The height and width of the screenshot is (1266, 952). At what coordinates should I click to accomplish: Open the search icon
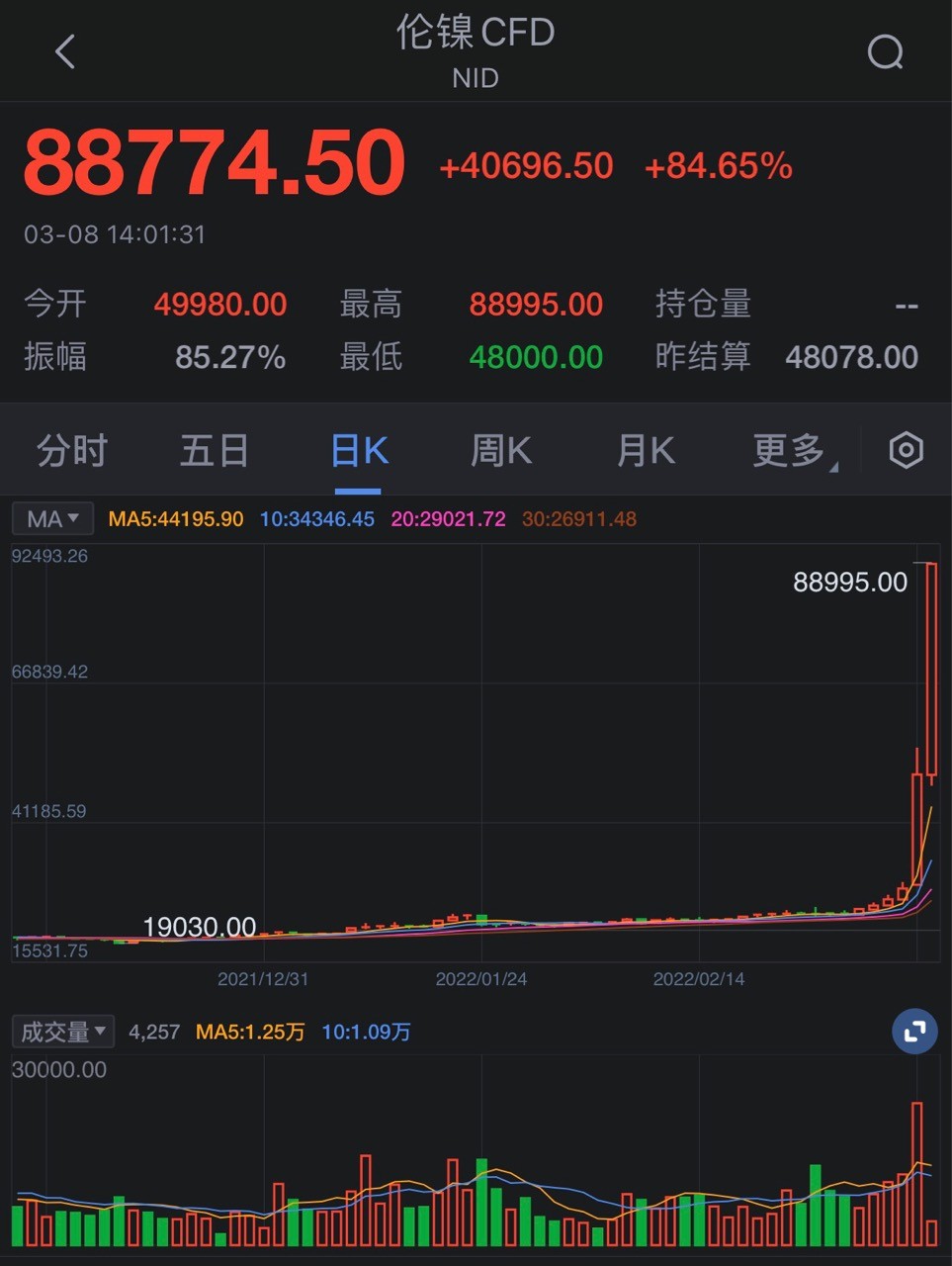[x=885, y=51]
